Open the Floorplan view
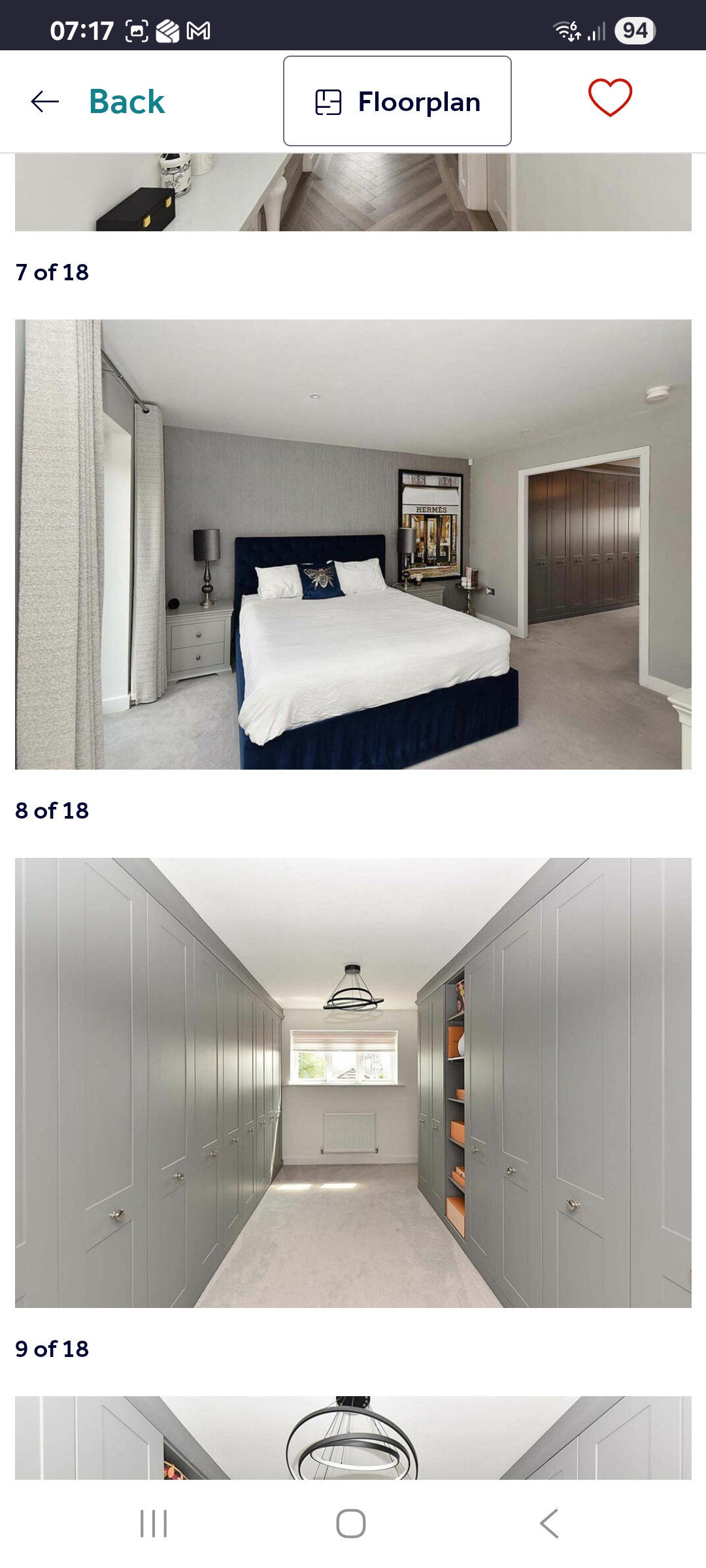706x1568 pixels. (397, 101)
